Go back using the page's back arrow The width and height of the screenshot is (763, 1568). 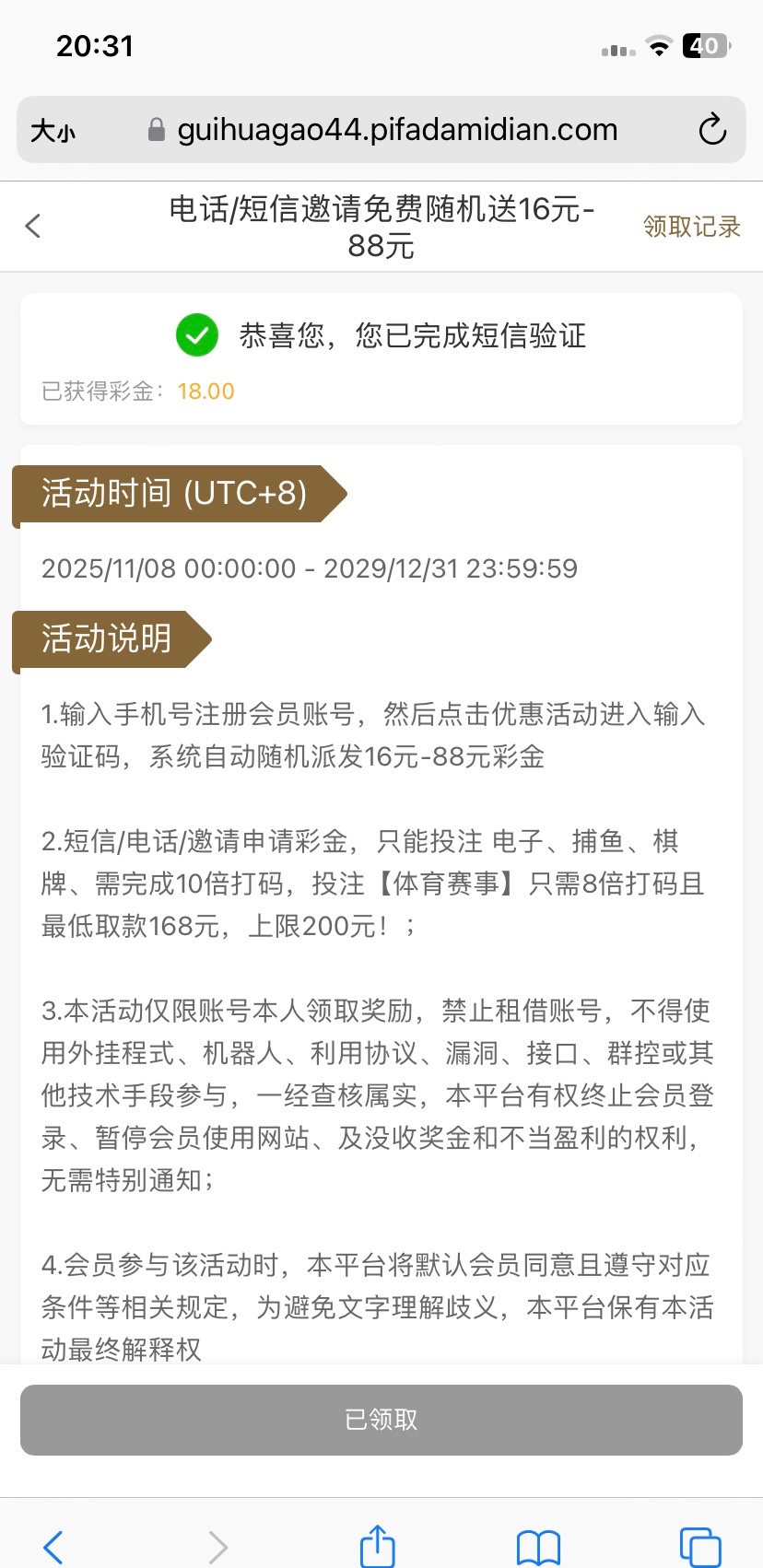(x=33, y=226)
